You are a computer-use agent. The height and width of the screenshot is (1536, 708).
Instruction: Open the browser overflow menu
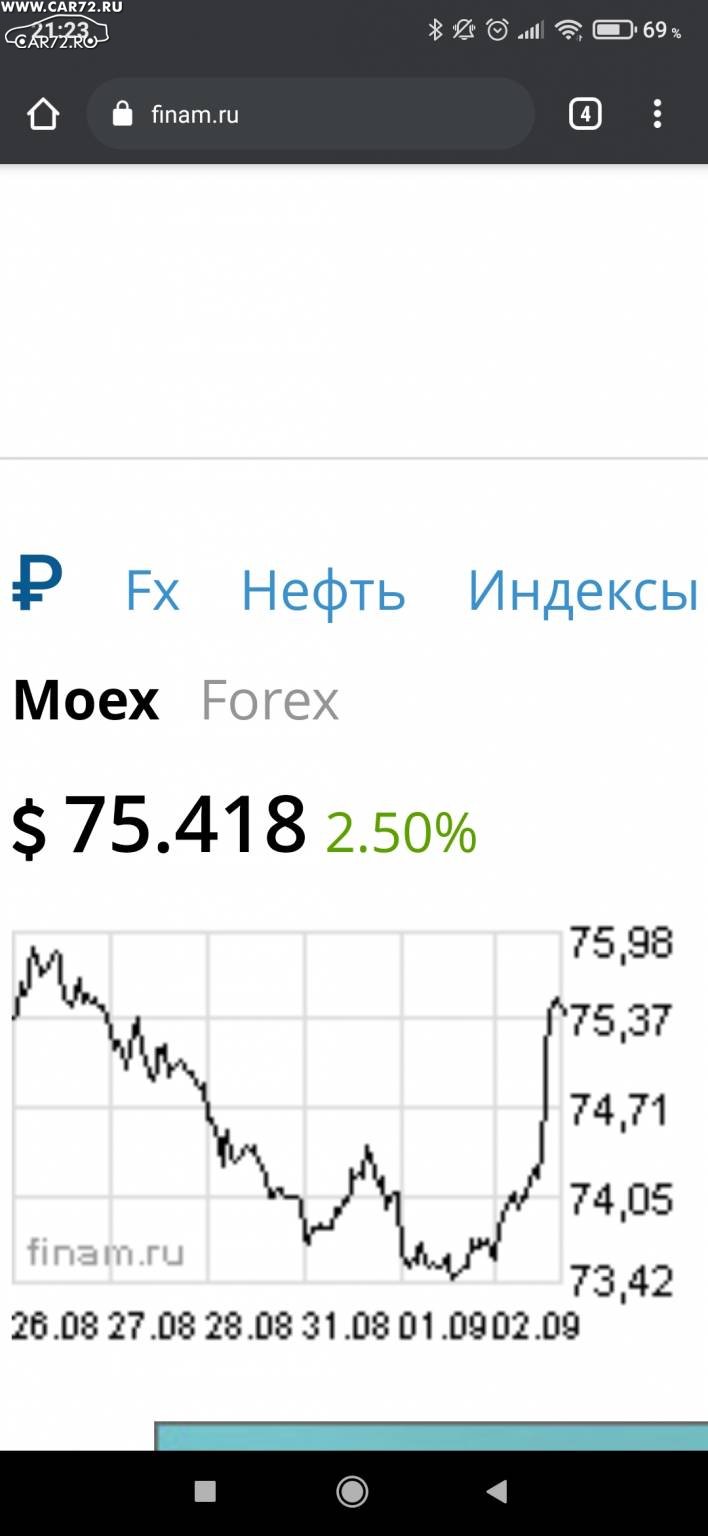(657, 114)
